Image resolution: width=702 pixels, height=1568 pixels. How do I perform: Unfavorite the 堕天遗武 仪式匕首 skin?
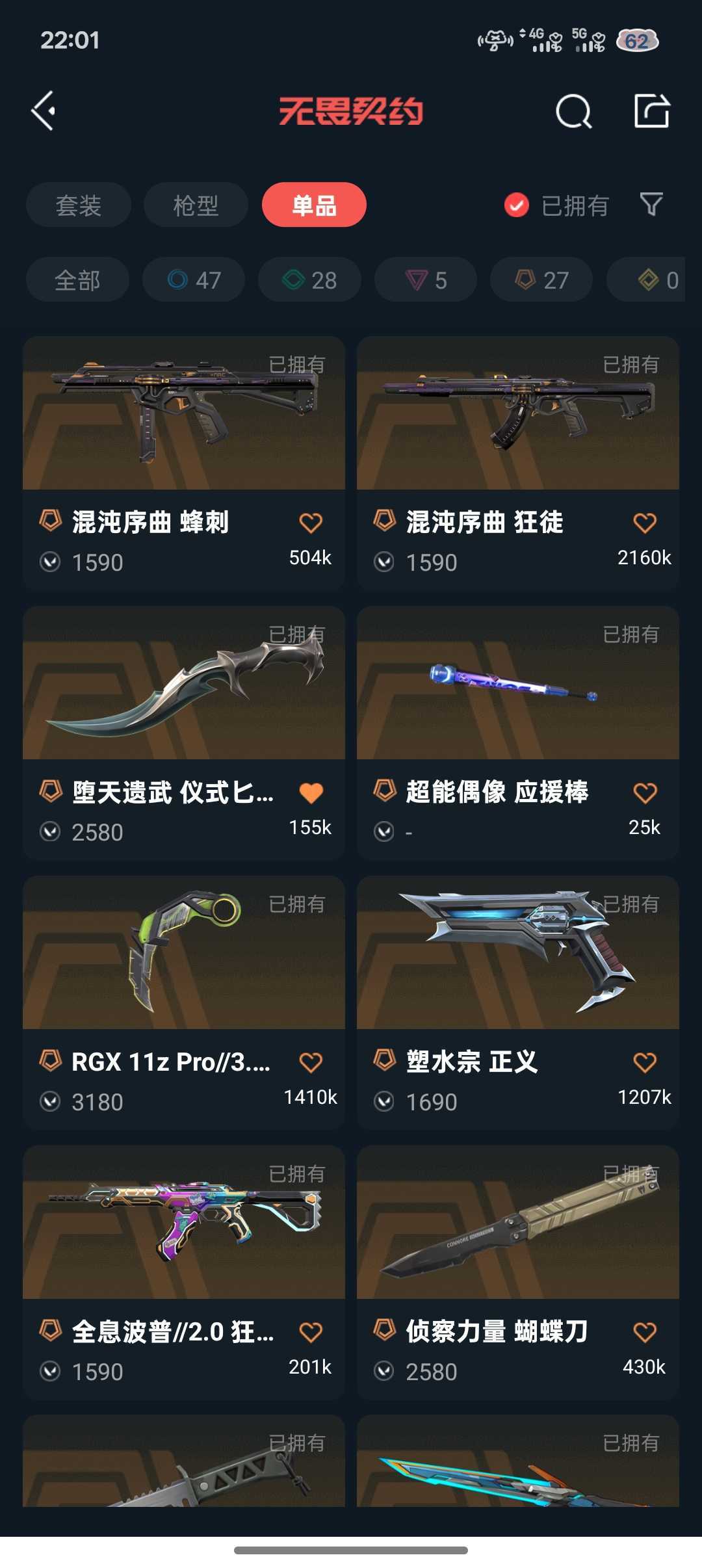pos(311,792)
